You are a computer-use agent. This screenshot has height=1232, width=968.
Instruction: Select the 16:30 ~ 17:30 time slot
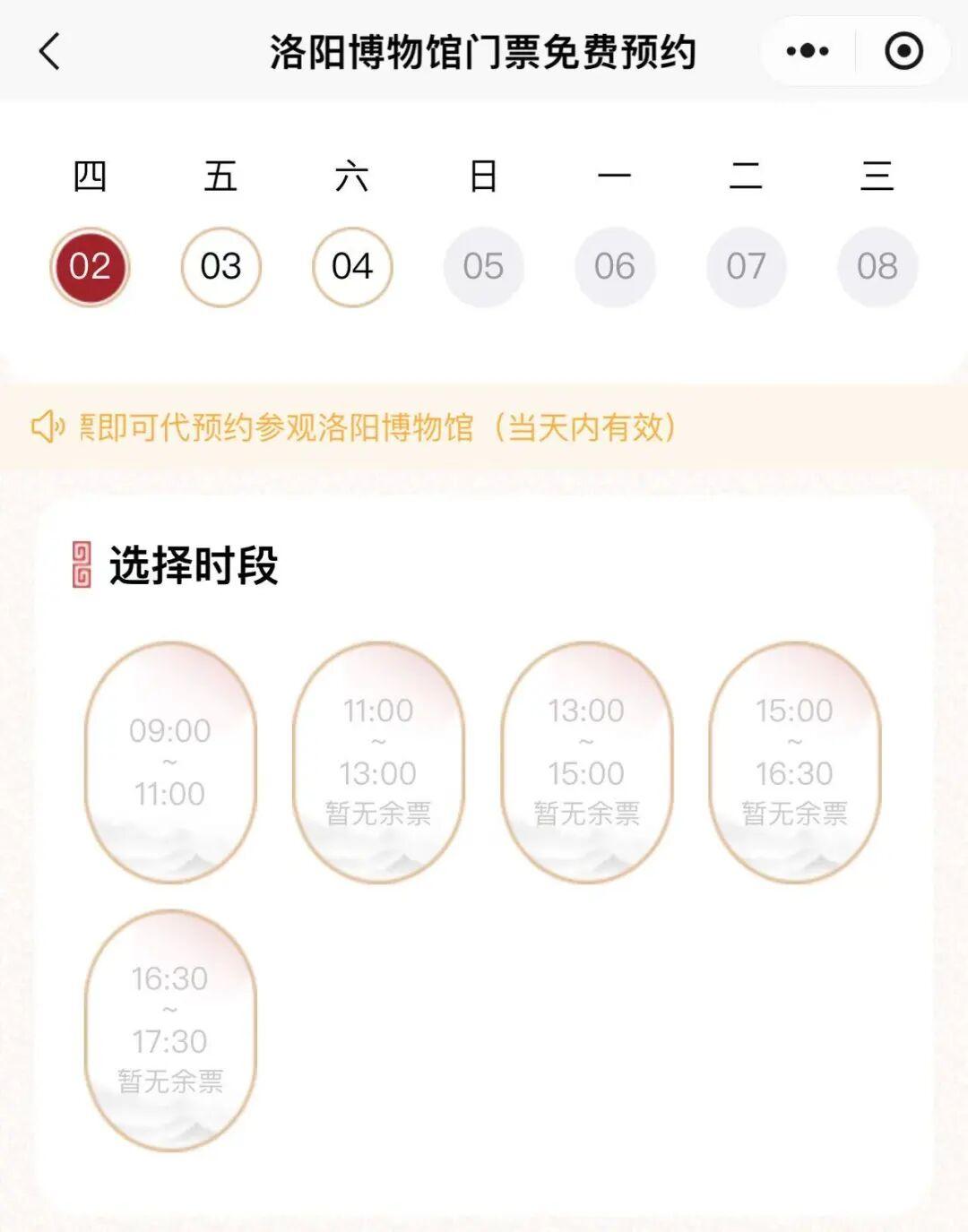[170, 1030]
